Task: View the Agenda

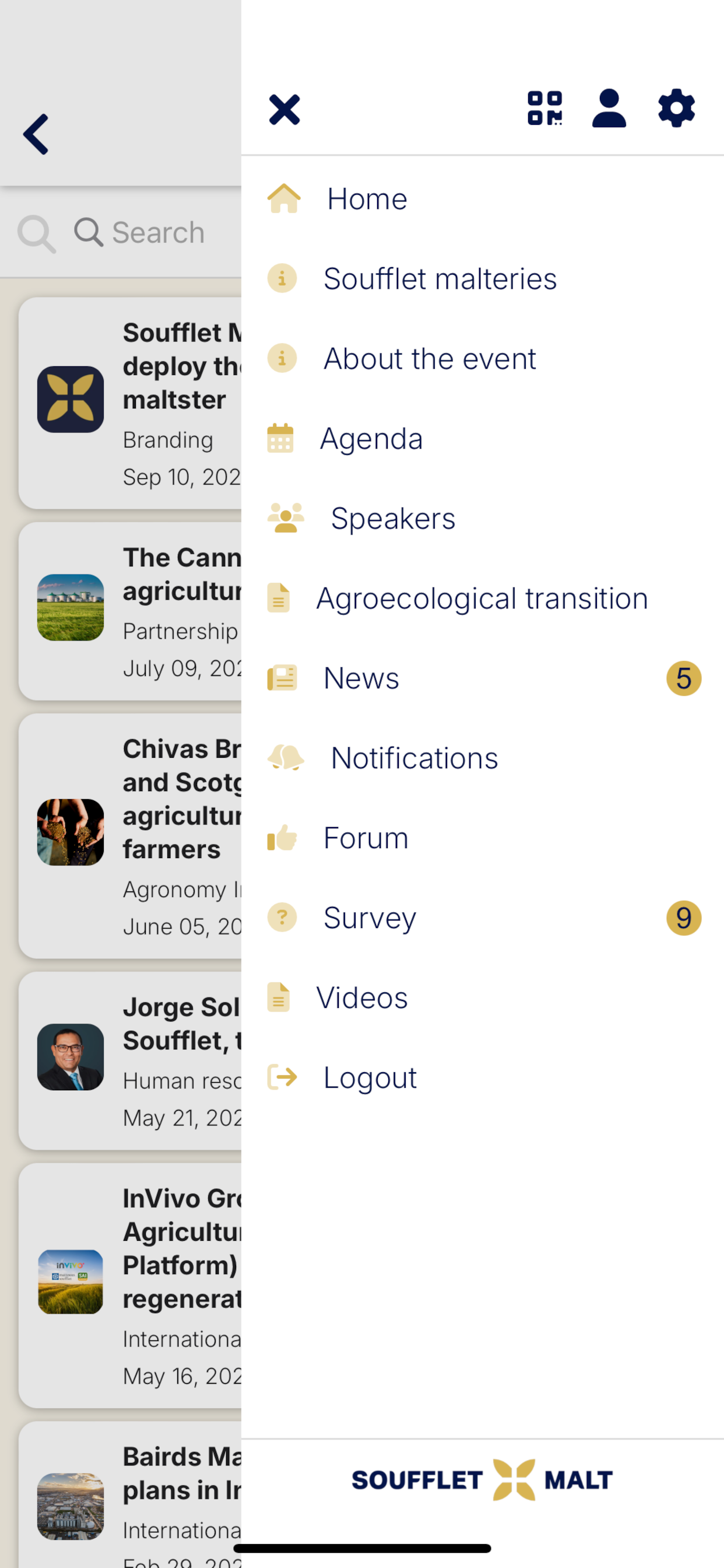Action: [483, 438]
